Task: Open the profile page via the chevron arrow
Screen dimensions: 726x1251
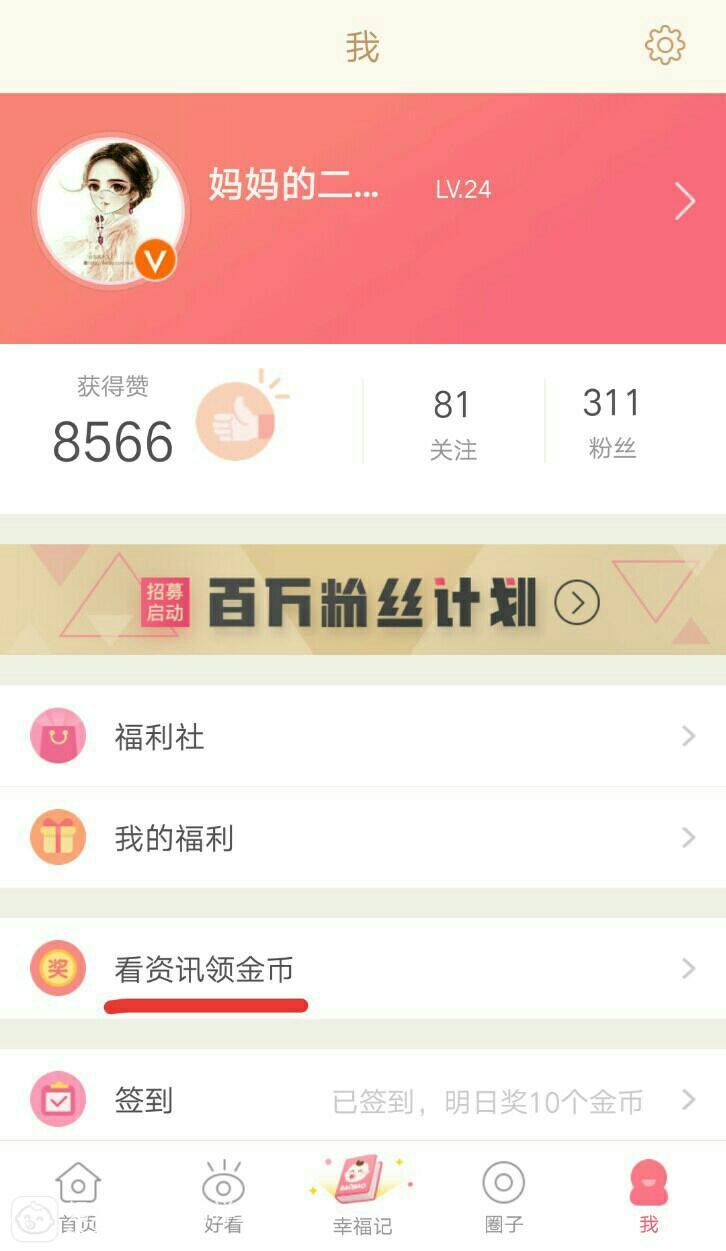Action: [x=685, y=201]
